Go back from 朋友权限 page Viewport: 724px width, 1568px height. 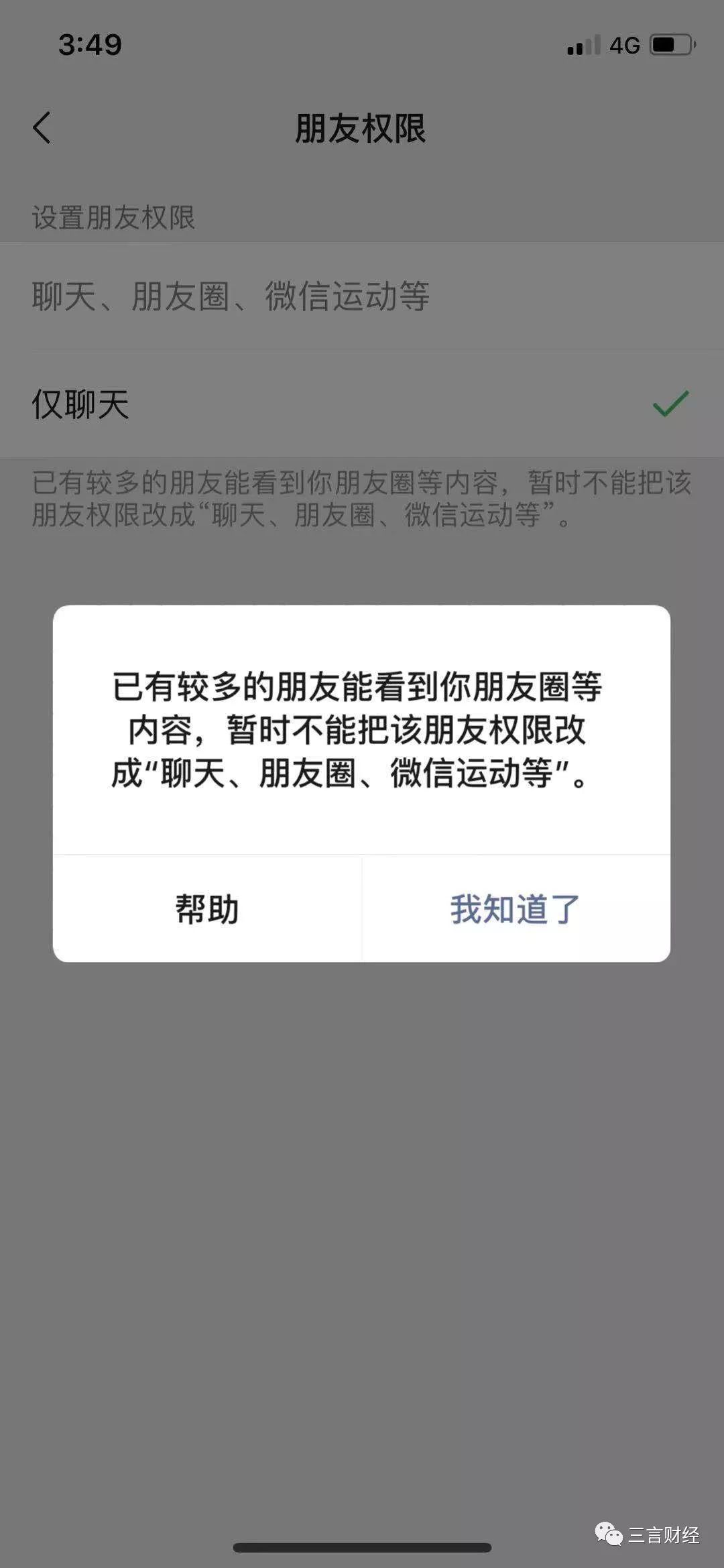coord(42,127)
